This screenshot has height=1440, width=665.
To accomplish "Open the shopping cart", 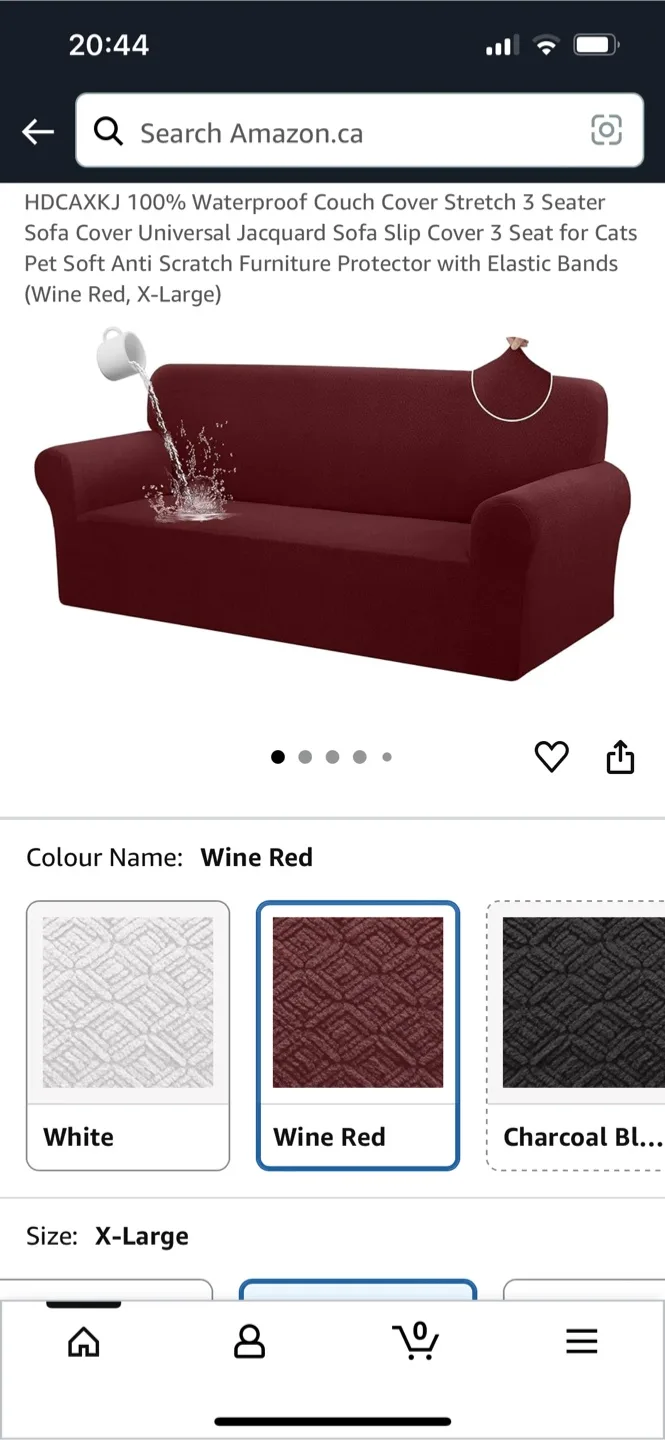I will point(415,1341).
